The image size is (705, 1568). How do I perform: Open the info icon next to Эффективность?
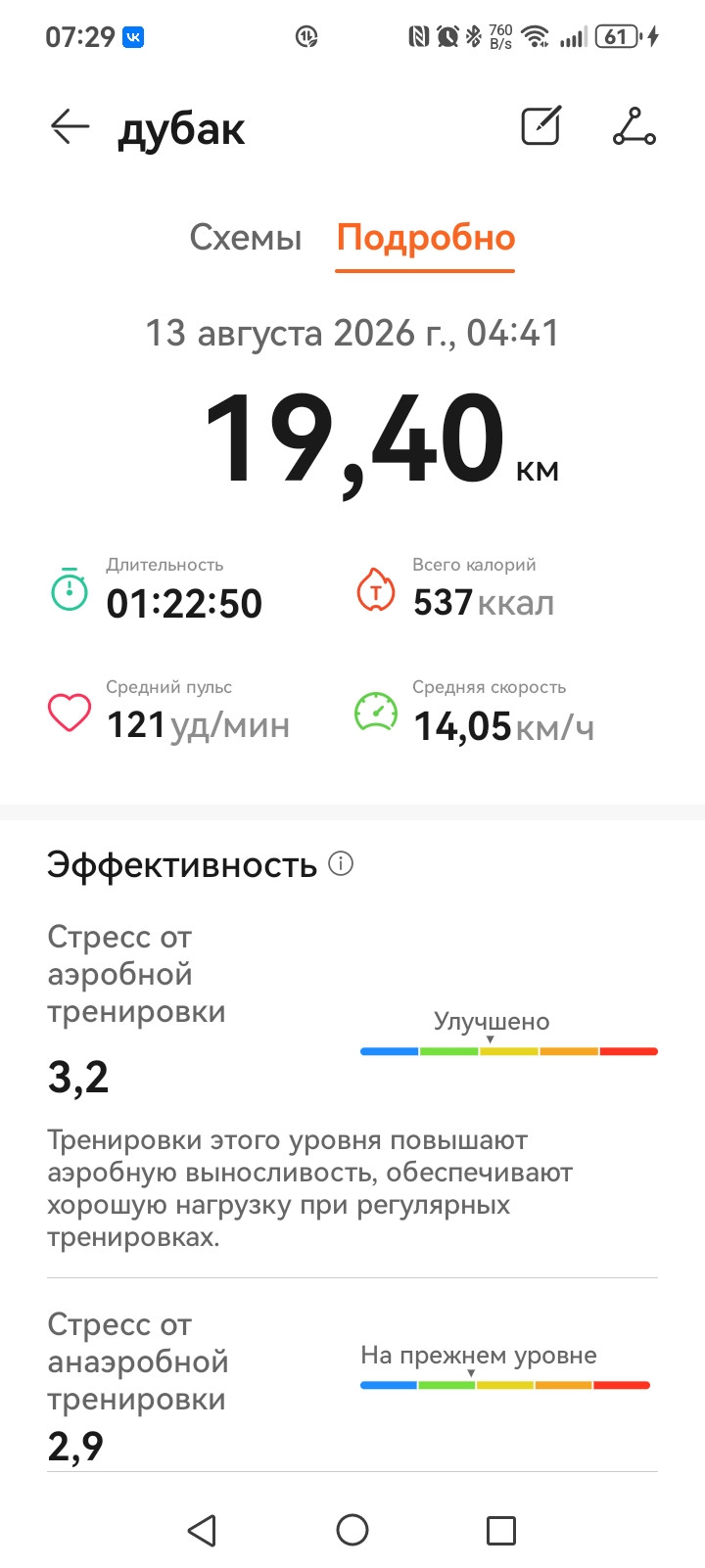(x=341, y=864)
